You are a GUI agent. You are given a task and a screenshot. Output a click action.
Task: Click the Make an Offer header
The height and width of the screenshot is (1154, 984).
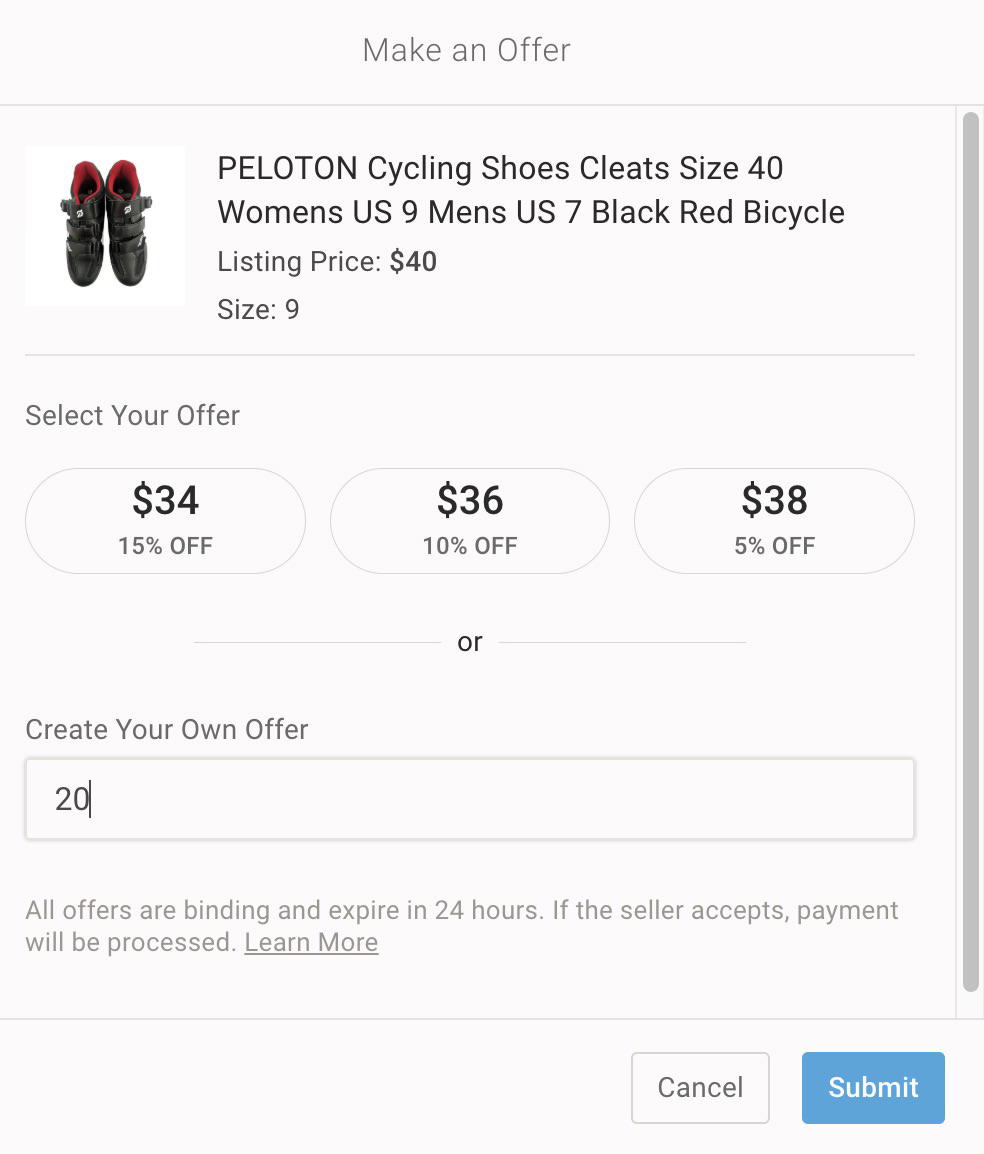[466, 49]
